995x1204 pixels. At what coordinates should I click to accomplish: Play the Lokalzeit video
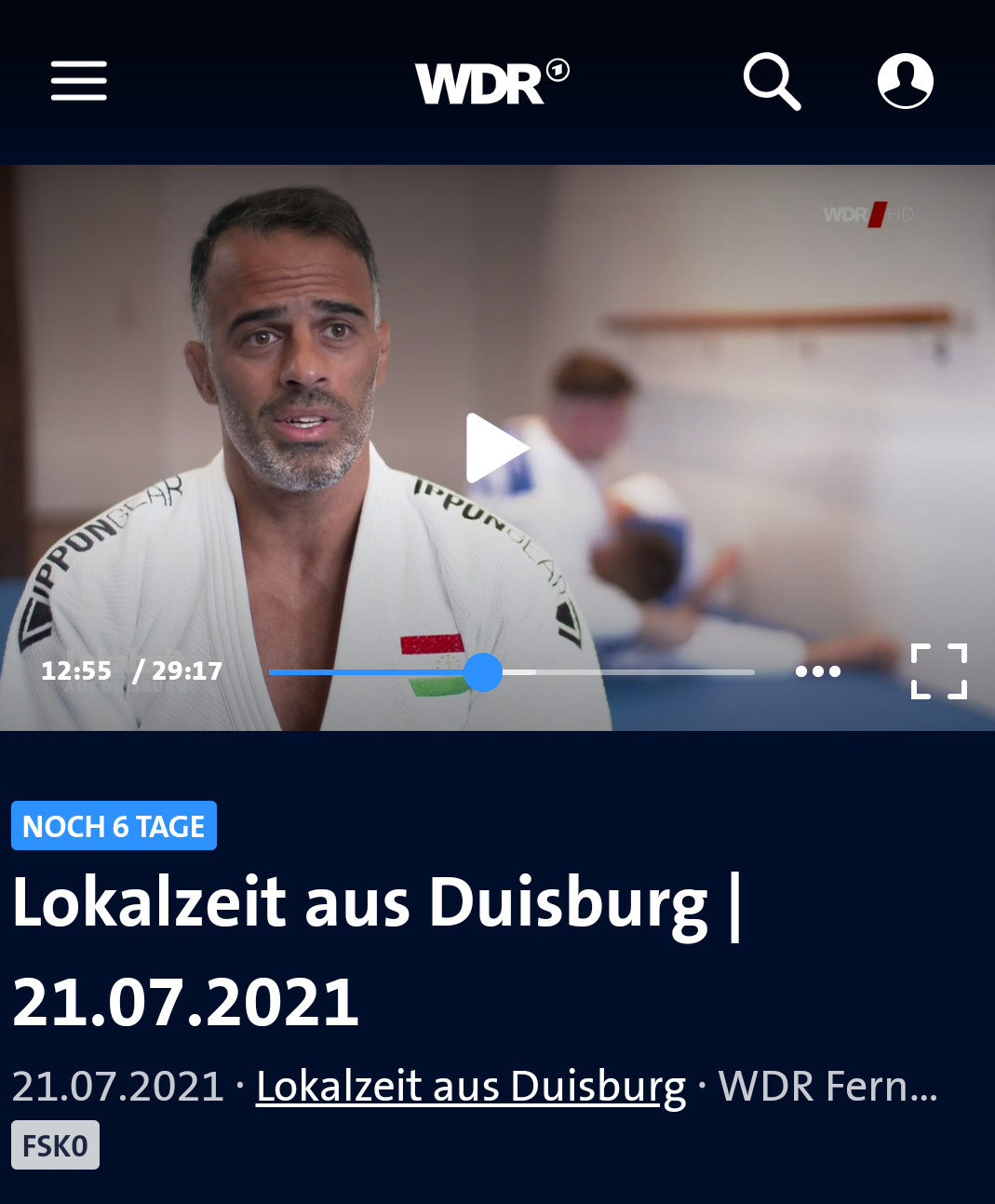pos(496,448)
